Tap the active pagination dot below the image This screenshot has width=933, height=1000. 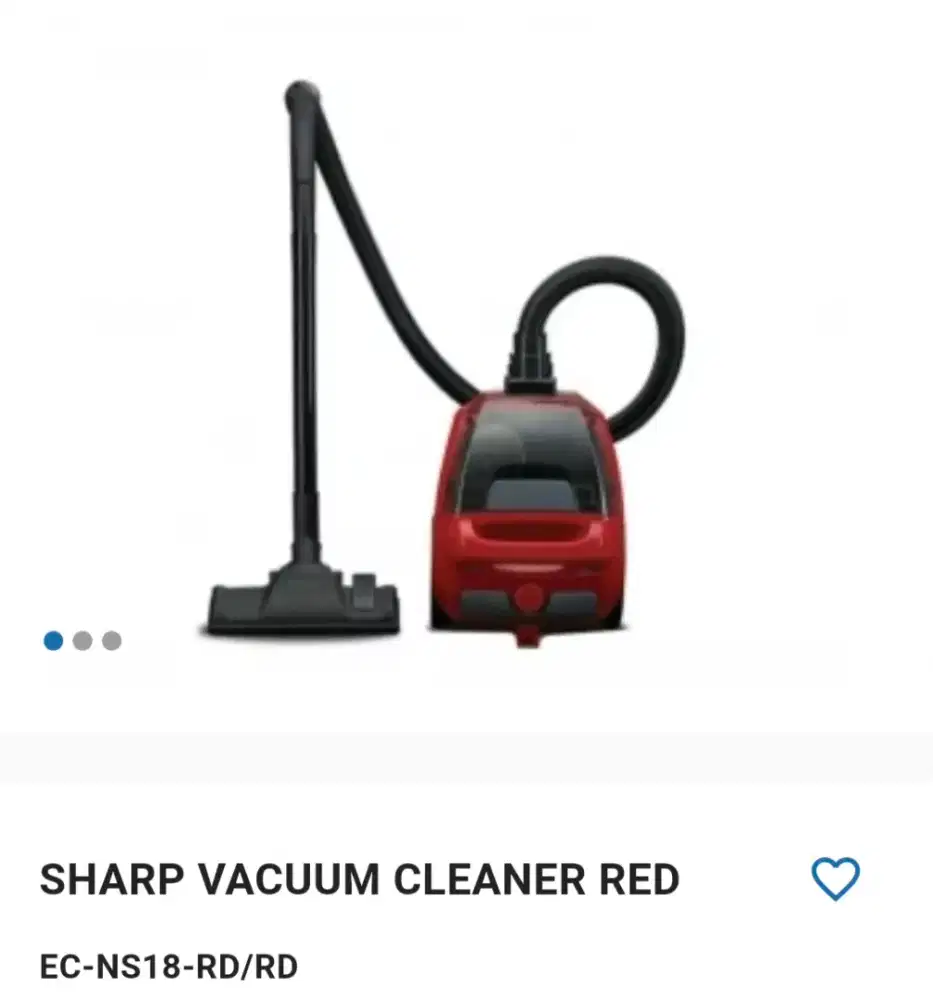[53, 638]
